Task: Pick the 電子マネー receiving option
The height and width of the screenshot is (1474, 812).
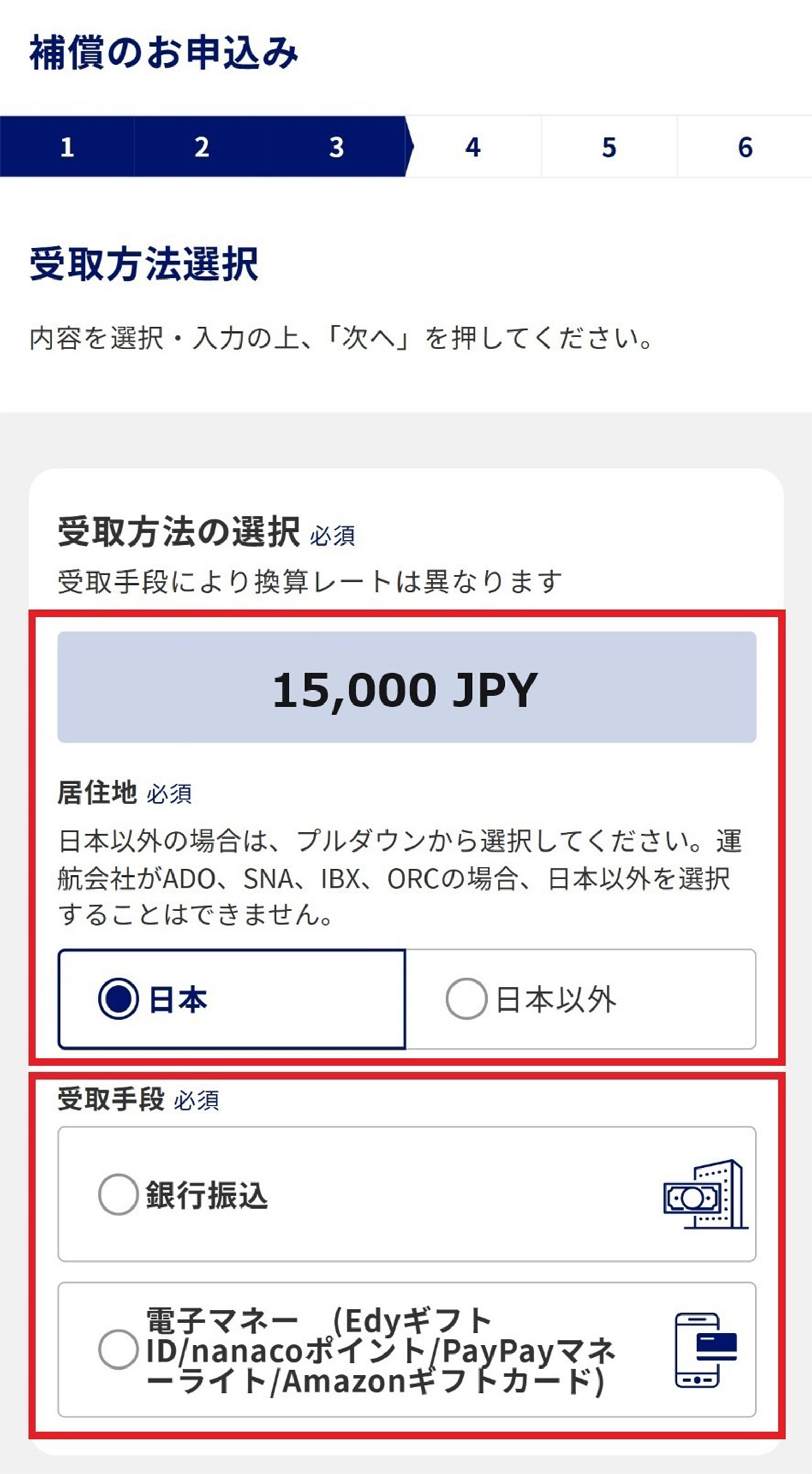Action: click(118, 1349)
